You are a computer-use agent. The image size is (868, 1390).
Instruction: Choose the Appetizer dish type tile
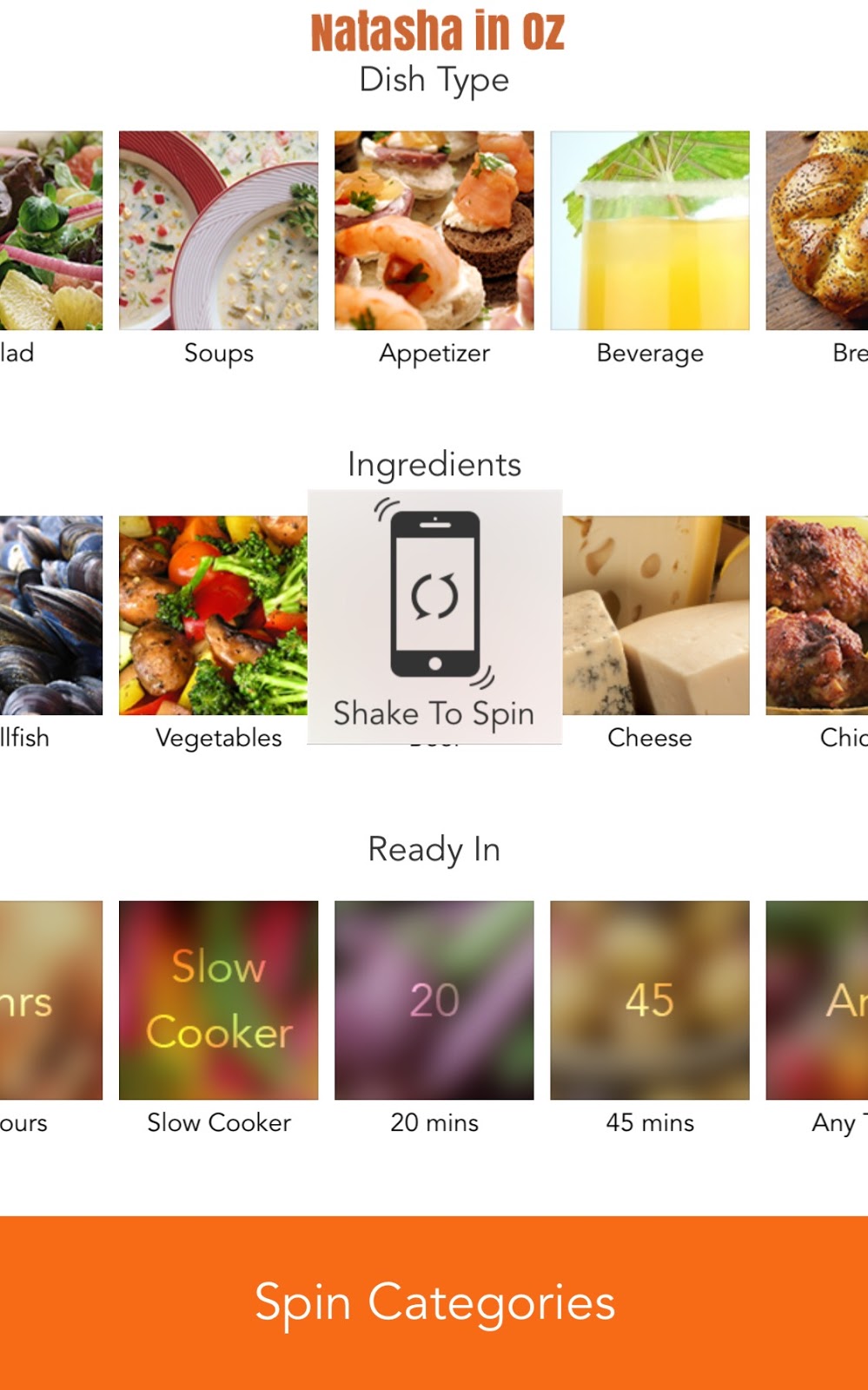pos(434,230)
